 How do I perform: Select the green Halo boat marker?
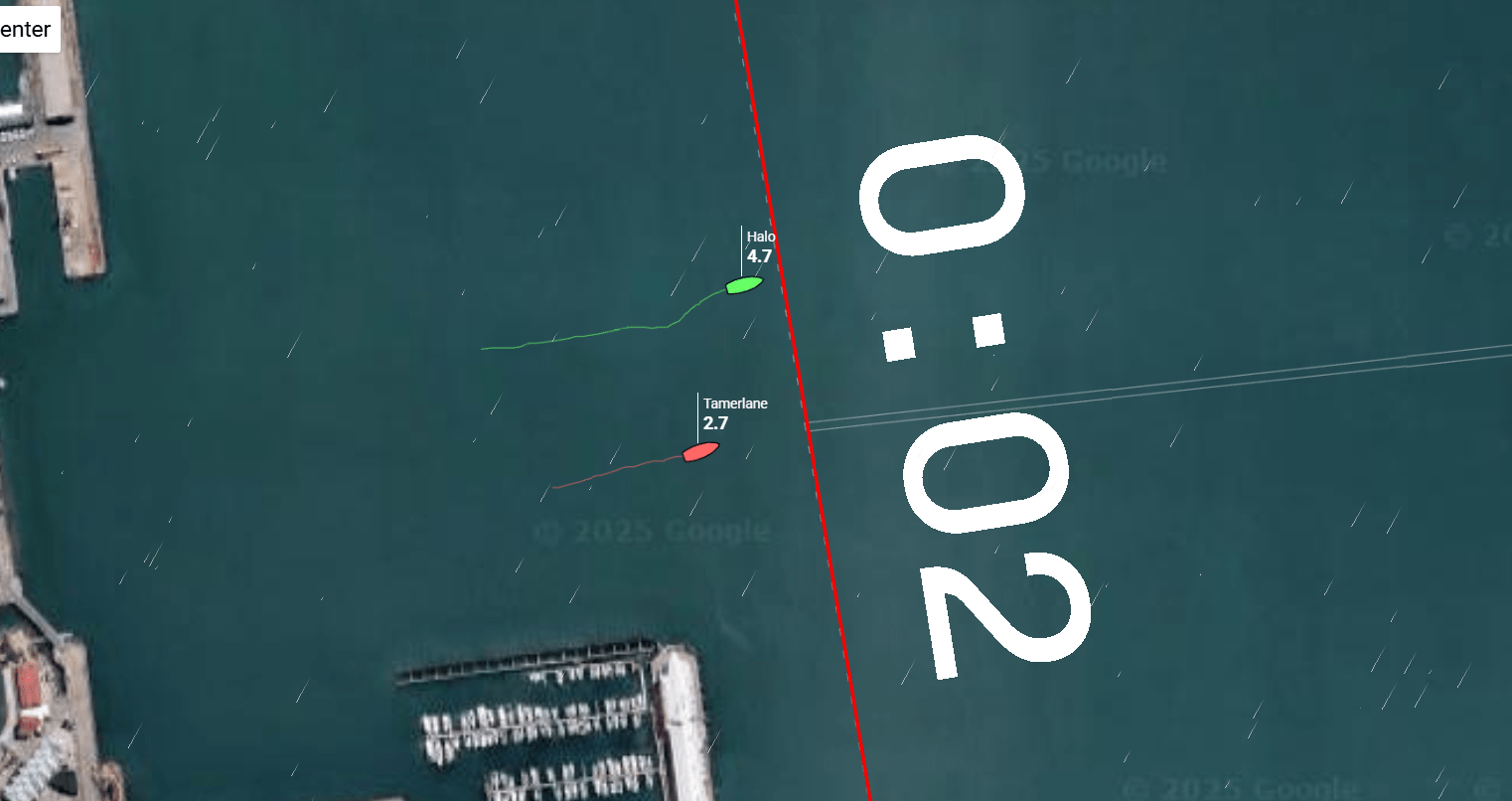[x=744, y=285]
